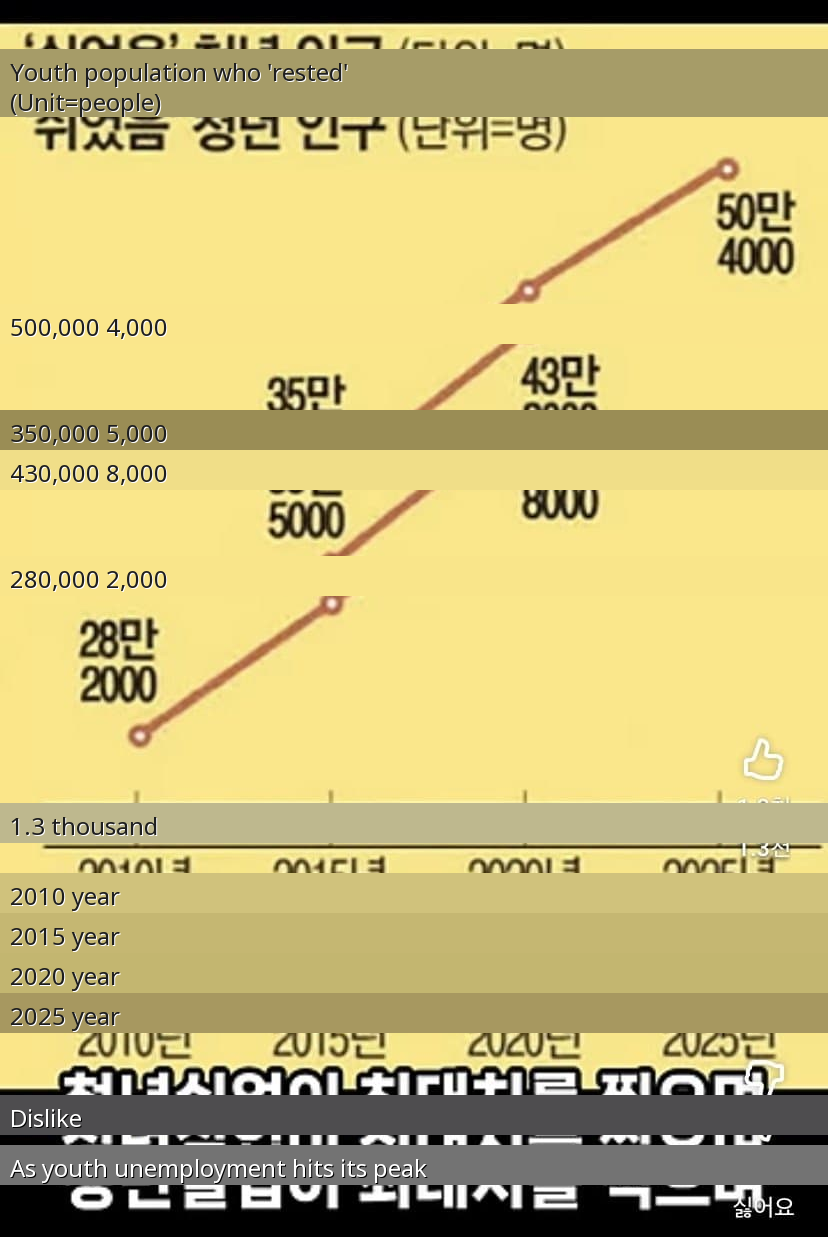Image resolution: width=828 pixels, height=1237 pixels.
Task: Like this Shorts video
Action: pyautogui.click(x=763, y=761)
